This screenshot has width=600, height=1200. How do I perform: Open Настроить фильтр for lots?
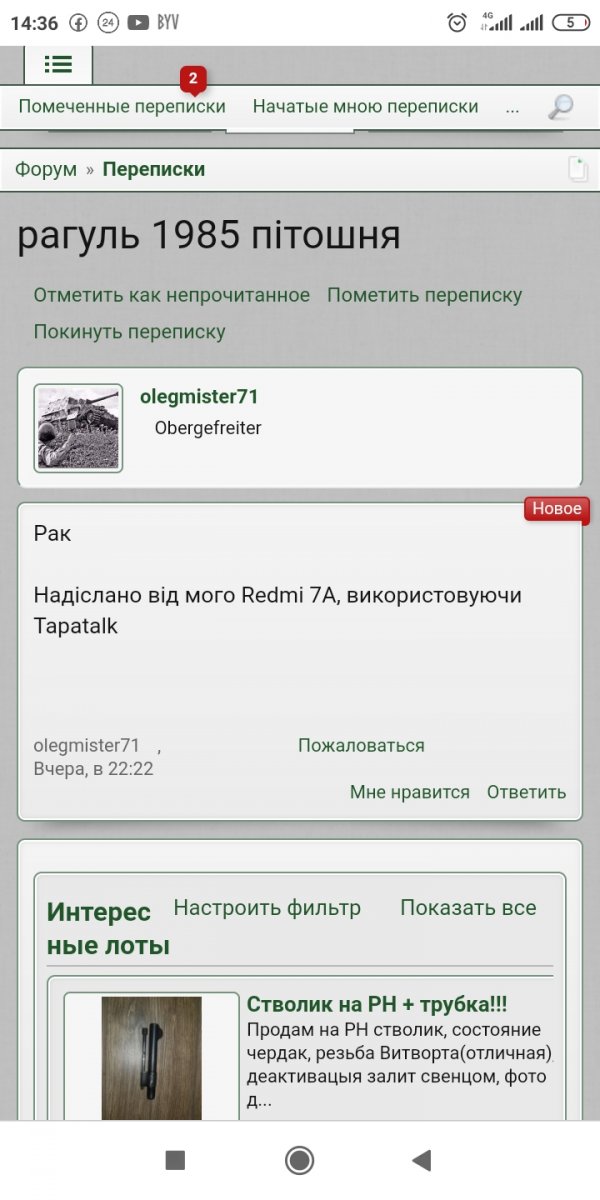pyautogui.click(x=267, y=908)
